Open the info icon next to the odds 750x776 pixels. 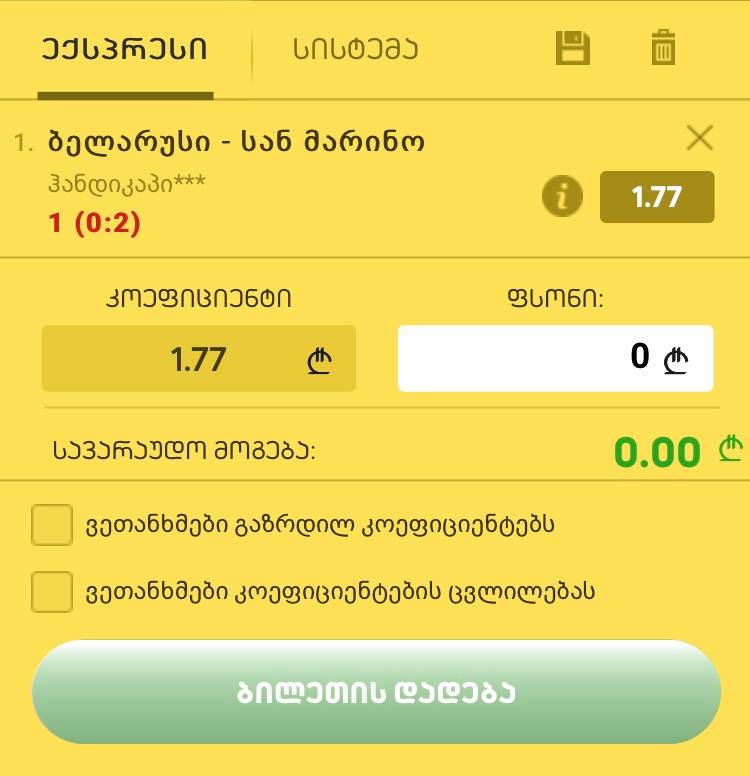pyautogui.click(x=562, y=197)
